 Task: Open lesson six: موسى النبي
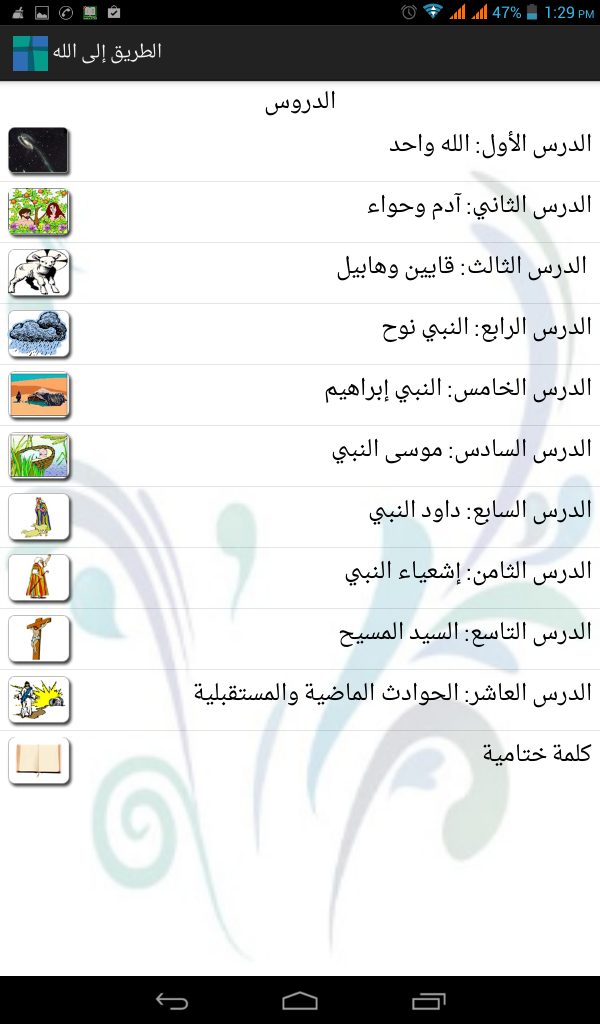click(x=462, y=450)
